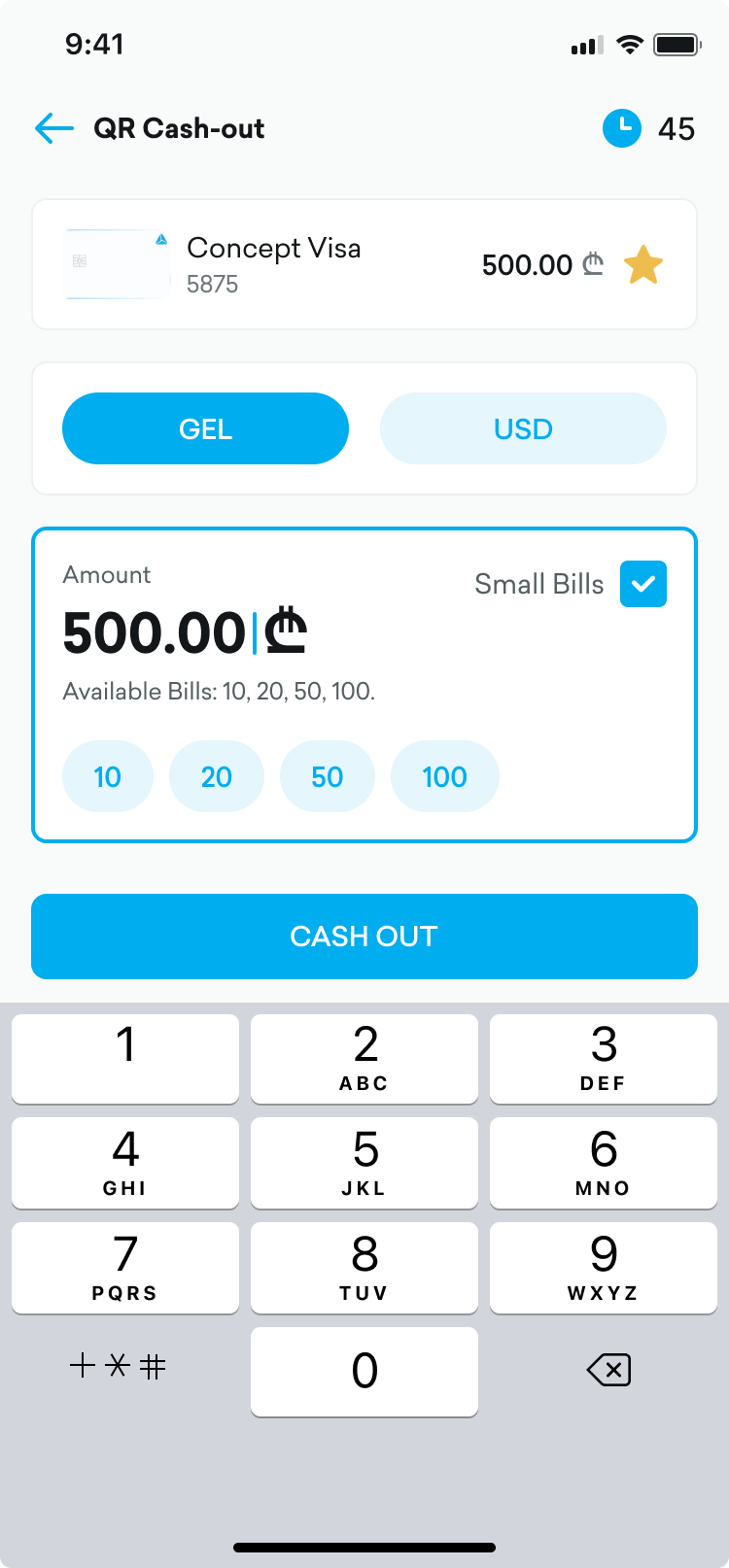Pick the 50 bill chip
Screen dimensions: 729x1568
point(327,776)
